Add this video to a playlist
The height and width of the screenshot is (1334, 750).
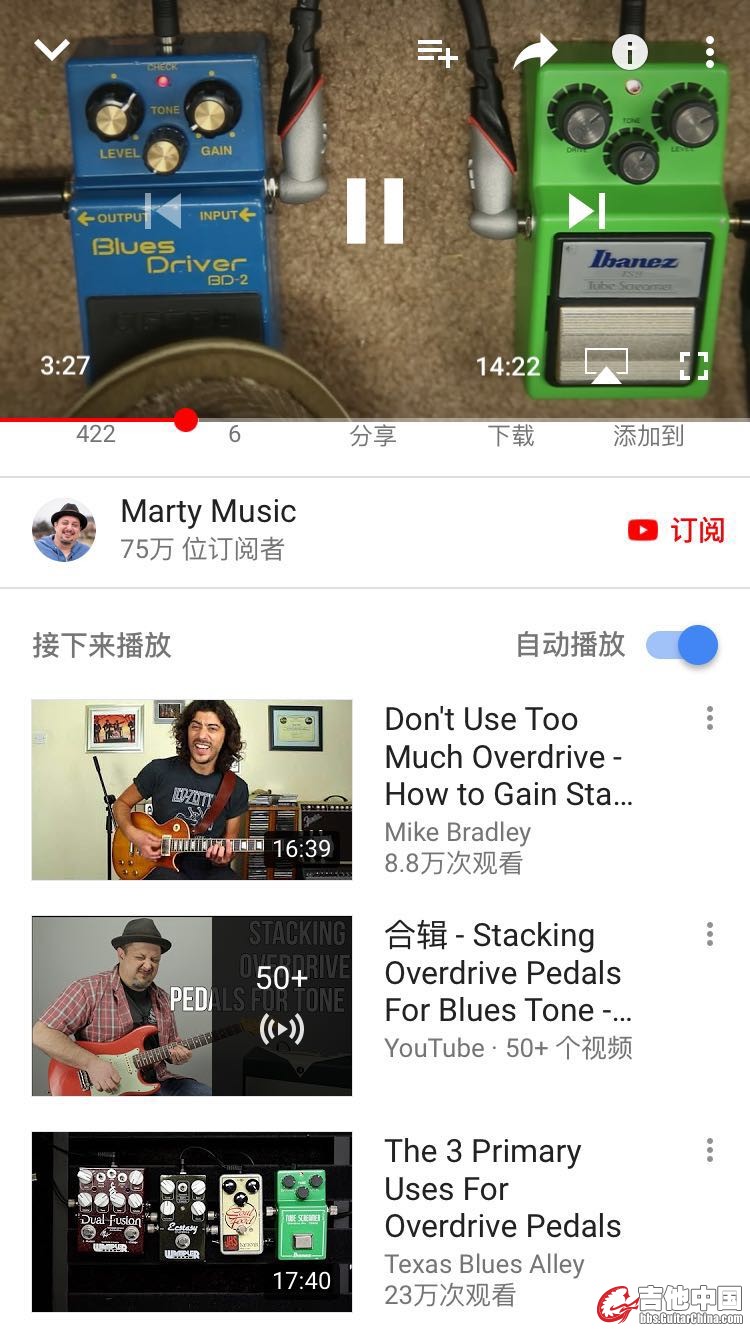[437, 52]
